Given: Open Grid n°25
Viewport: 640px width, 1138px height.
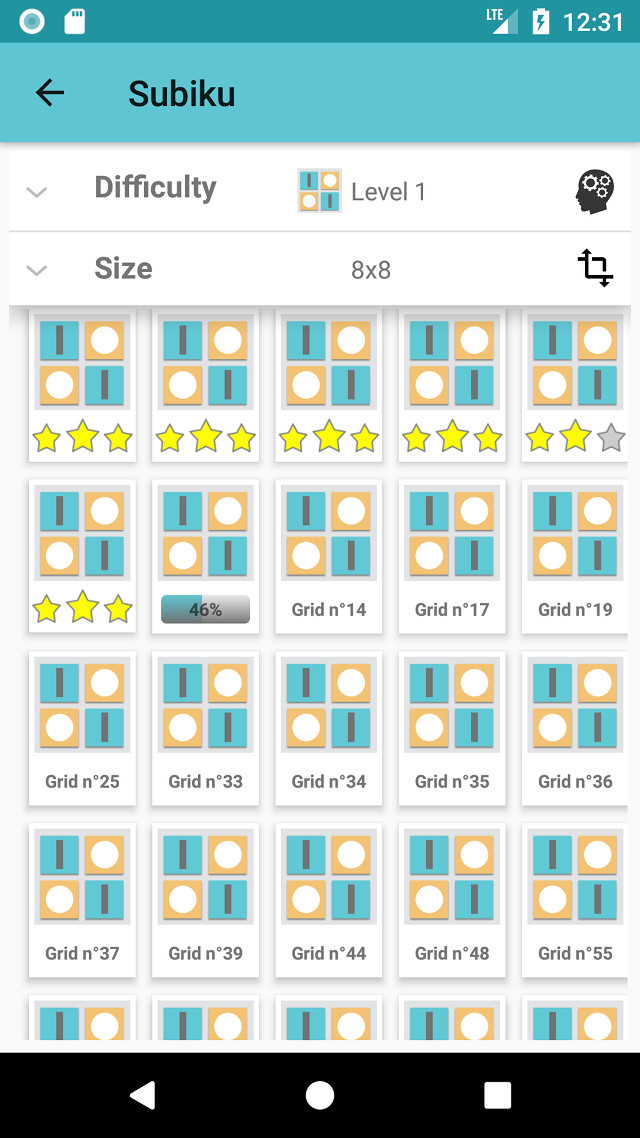Looking at the screenshot, I should pos(82,727).
